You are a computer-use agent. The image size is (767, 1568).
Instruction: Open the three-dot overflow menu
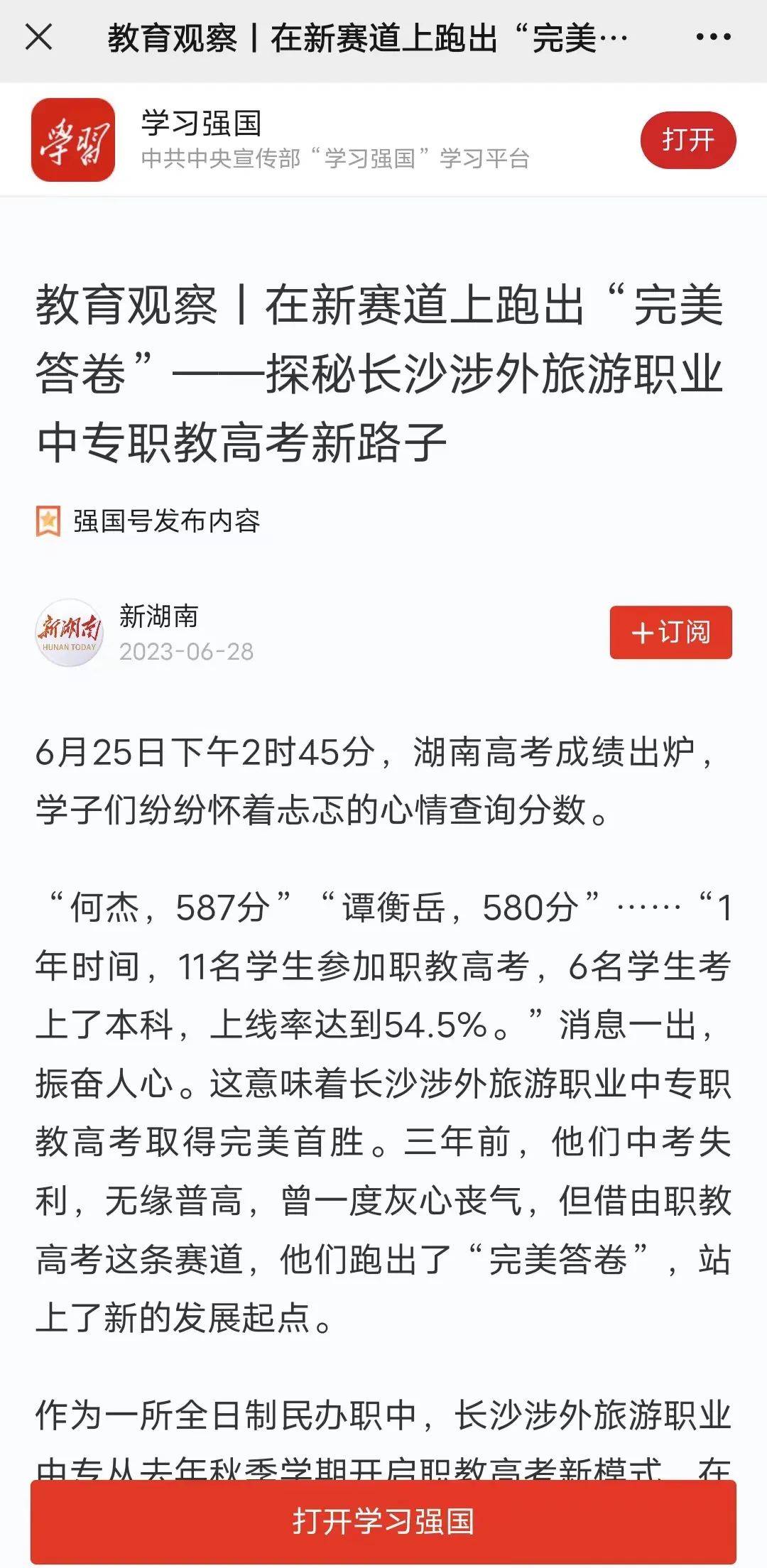point(713,37)
